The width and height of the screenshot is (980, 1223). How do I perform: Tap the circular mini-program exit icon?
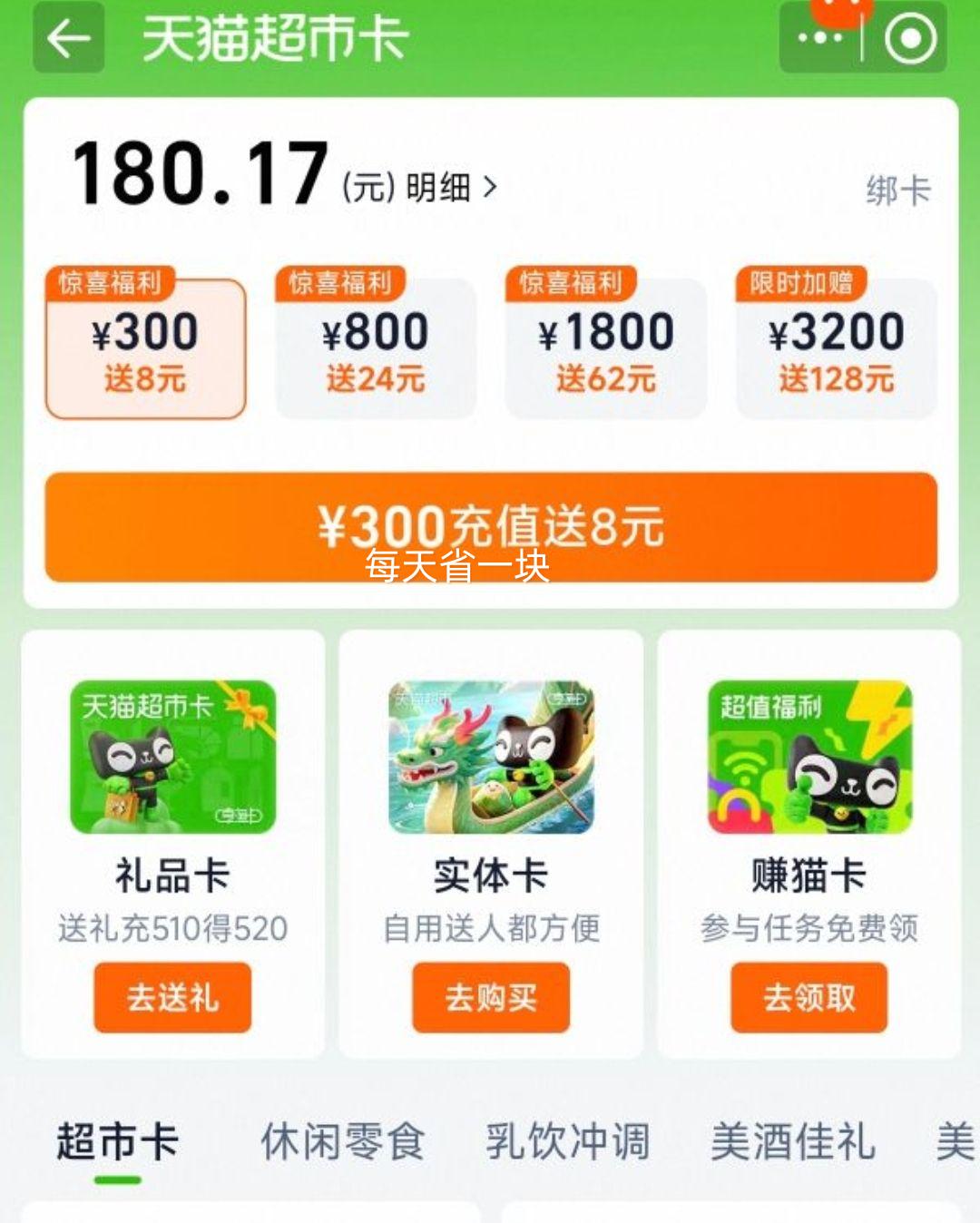click(x=910, y=39)
